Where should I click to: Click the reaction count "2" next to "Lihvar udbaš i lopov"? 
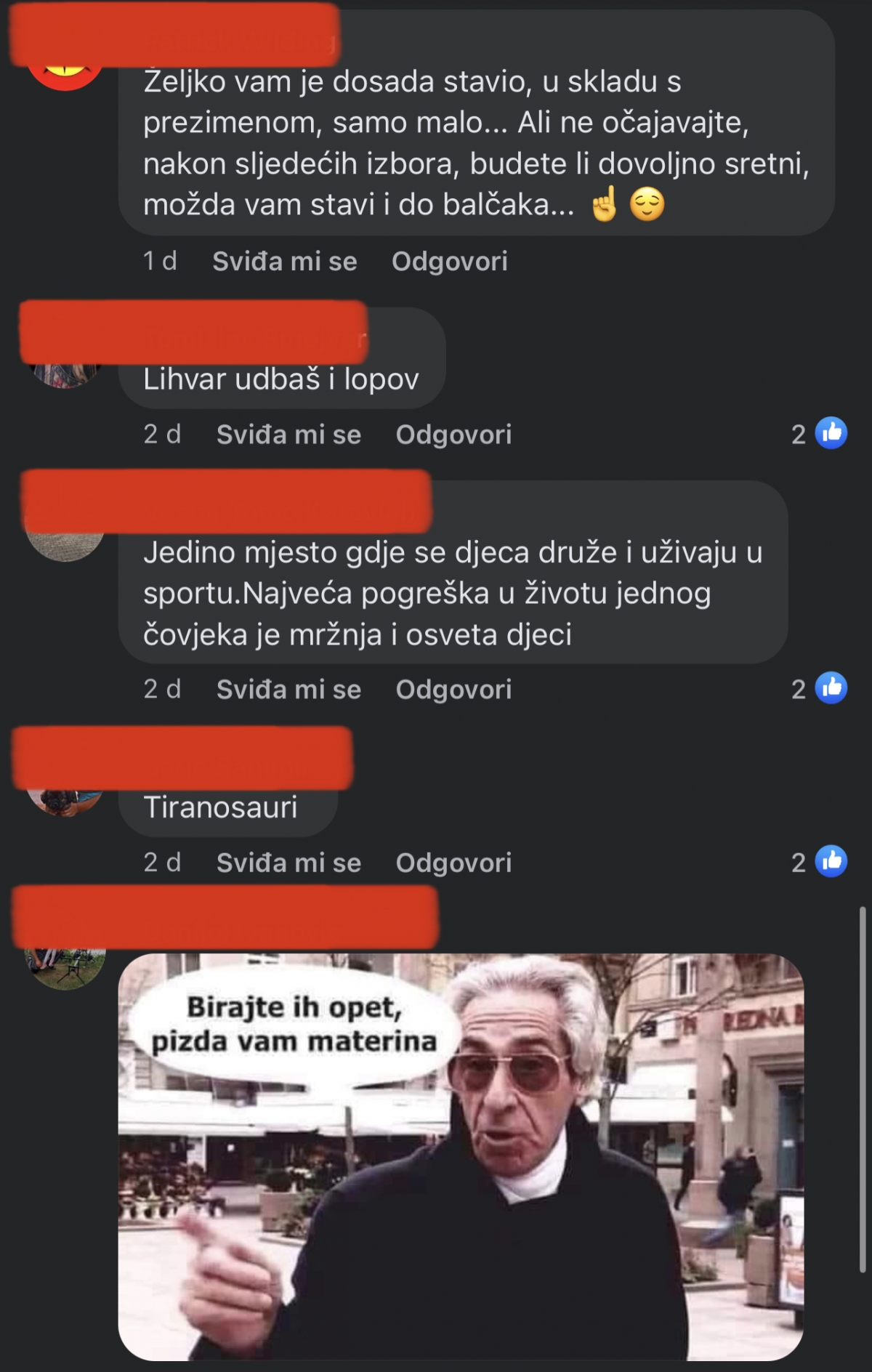pyautogui.click(x=798, y=435)
